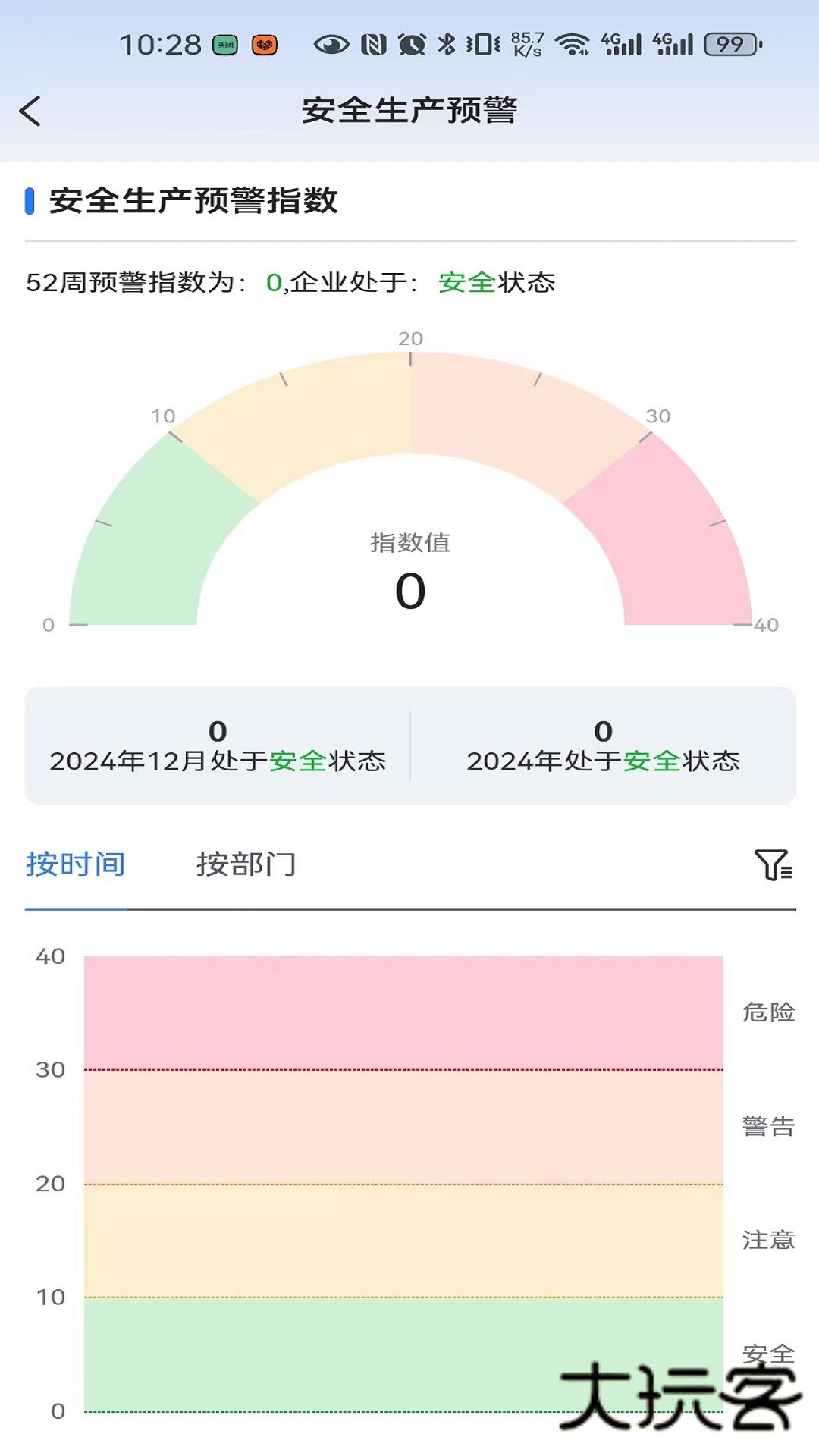The image size is (819, 1456).
Task: Tap the WiFi icon in the status bar
Action: 573,43
